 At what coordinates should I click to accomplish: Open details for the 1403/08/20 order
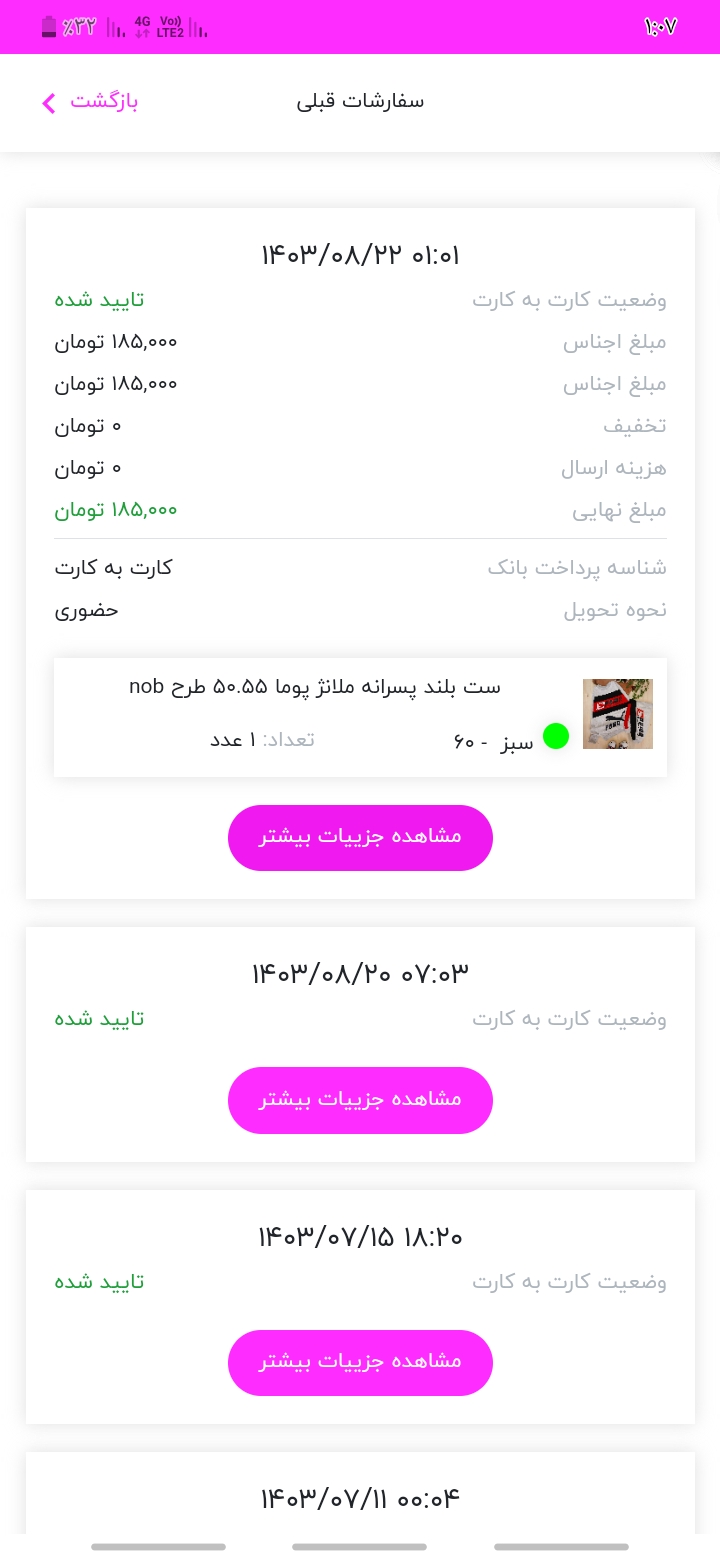[360, 1100]
